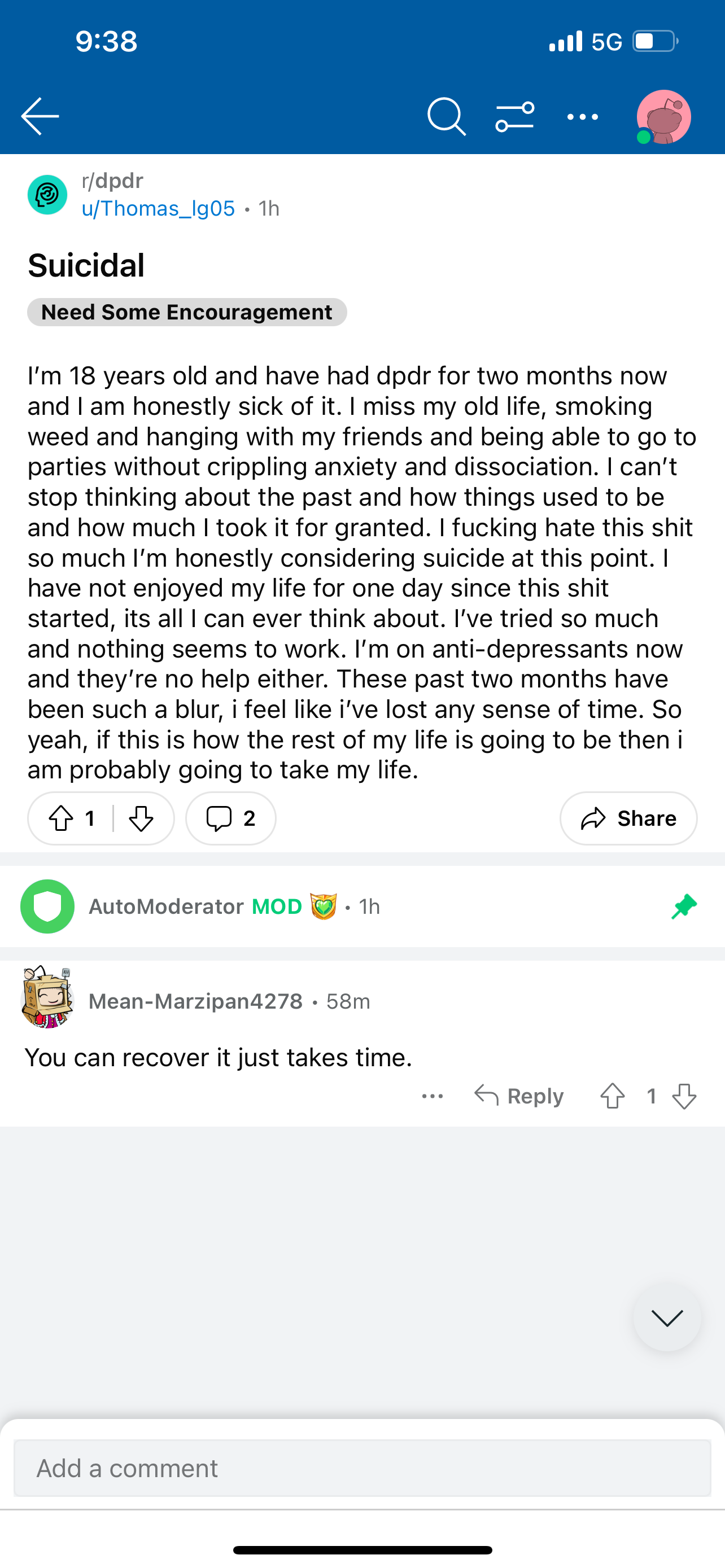Go back using the top-left arrow

tap(40, 116)
